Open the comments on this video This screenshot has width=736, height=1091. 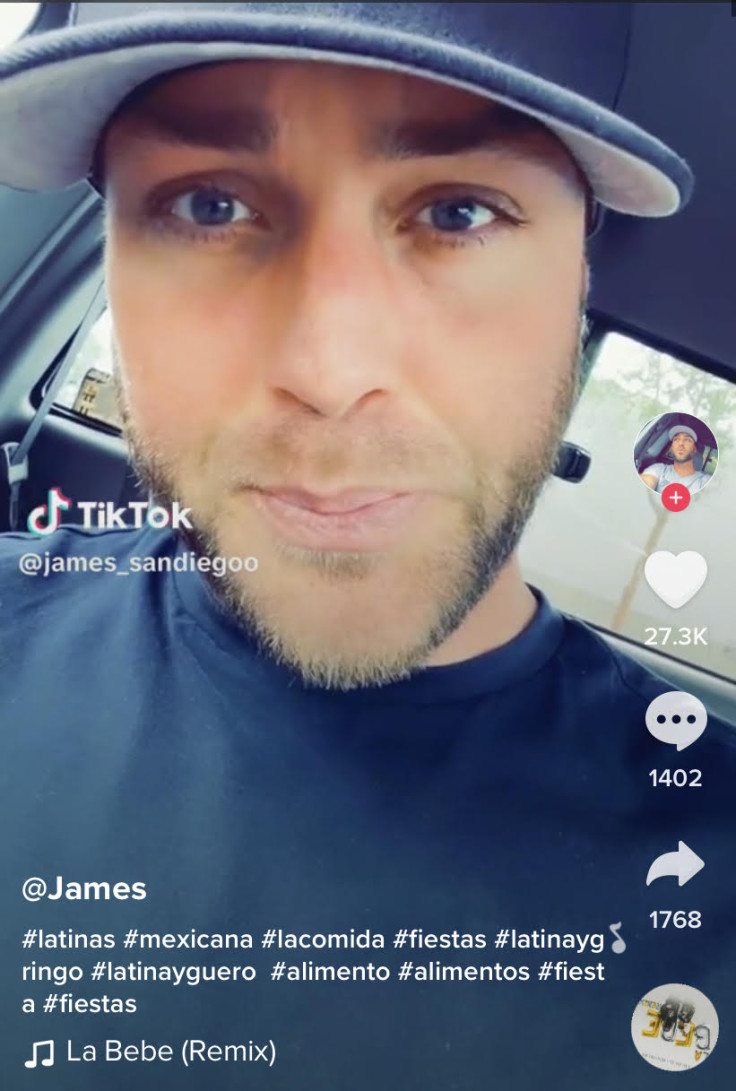676,720
